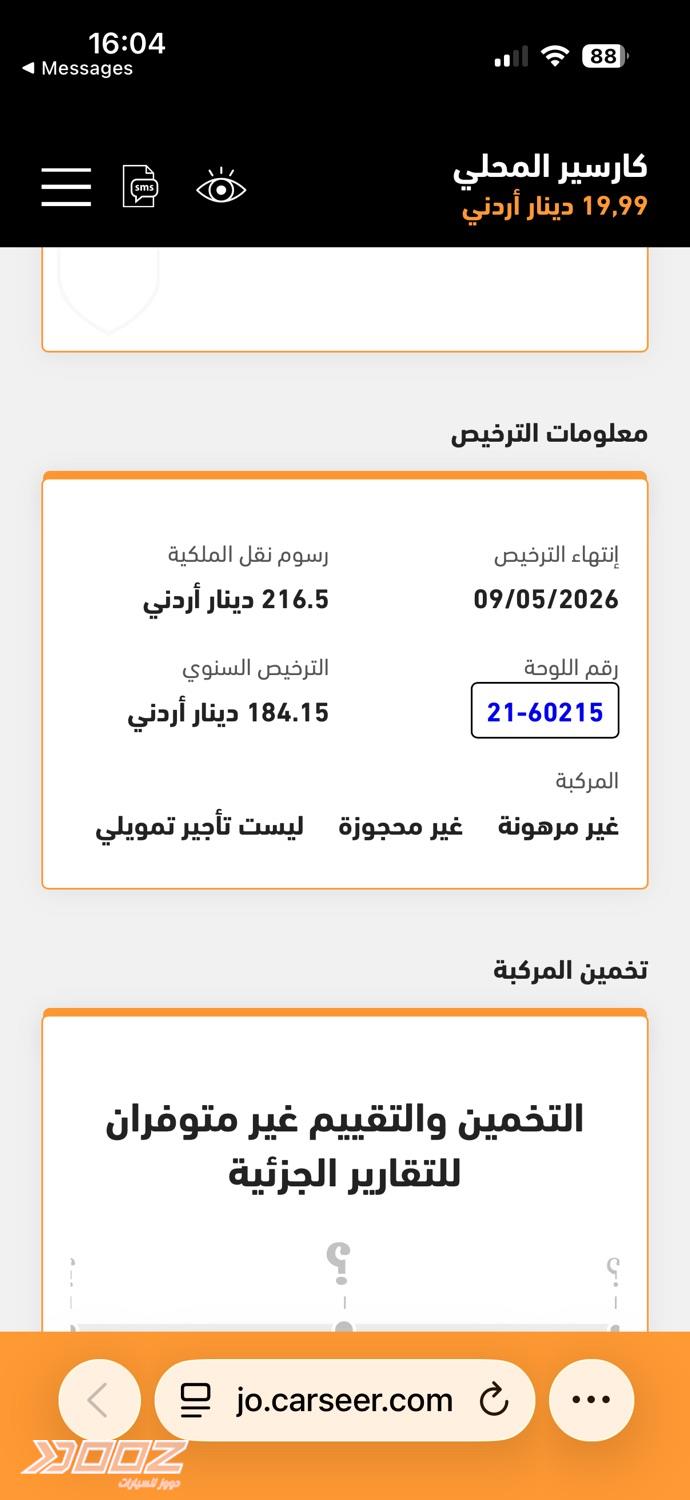Go back to the previous page
This screenshot has width=690, height=1500.
tap(99, 1400)
